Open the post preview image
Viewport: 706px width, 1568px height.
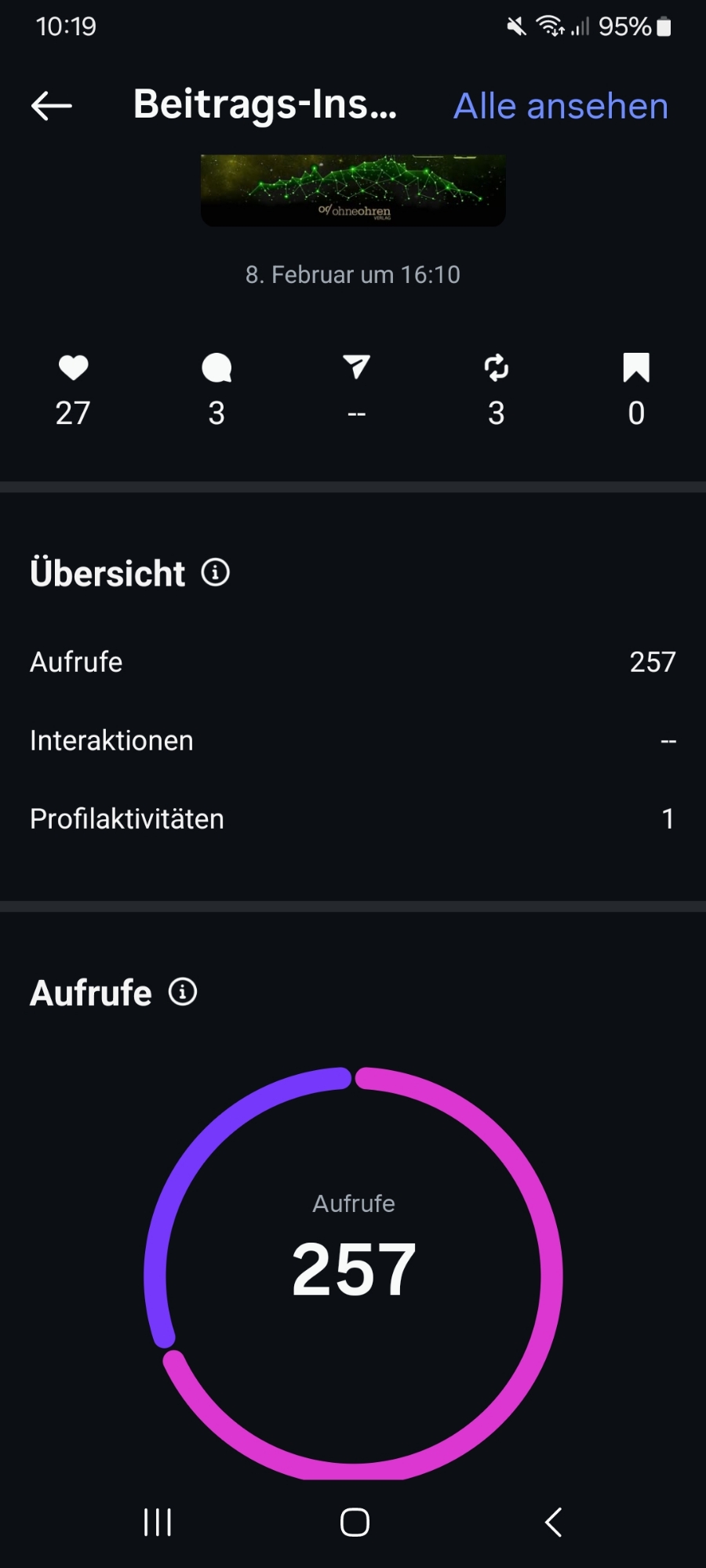click(x=353, y=191)
